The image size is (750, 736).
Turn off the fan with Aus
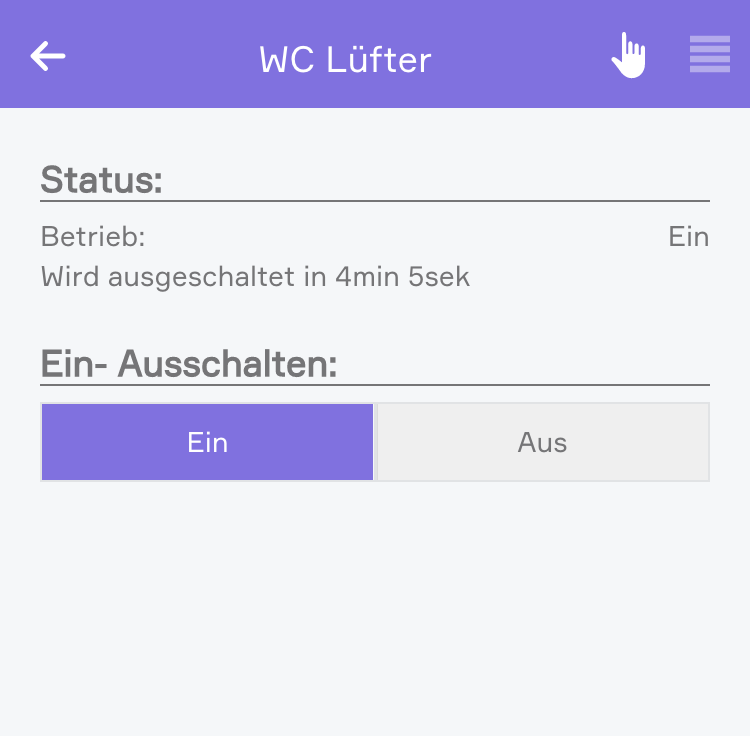pos(543,442)
